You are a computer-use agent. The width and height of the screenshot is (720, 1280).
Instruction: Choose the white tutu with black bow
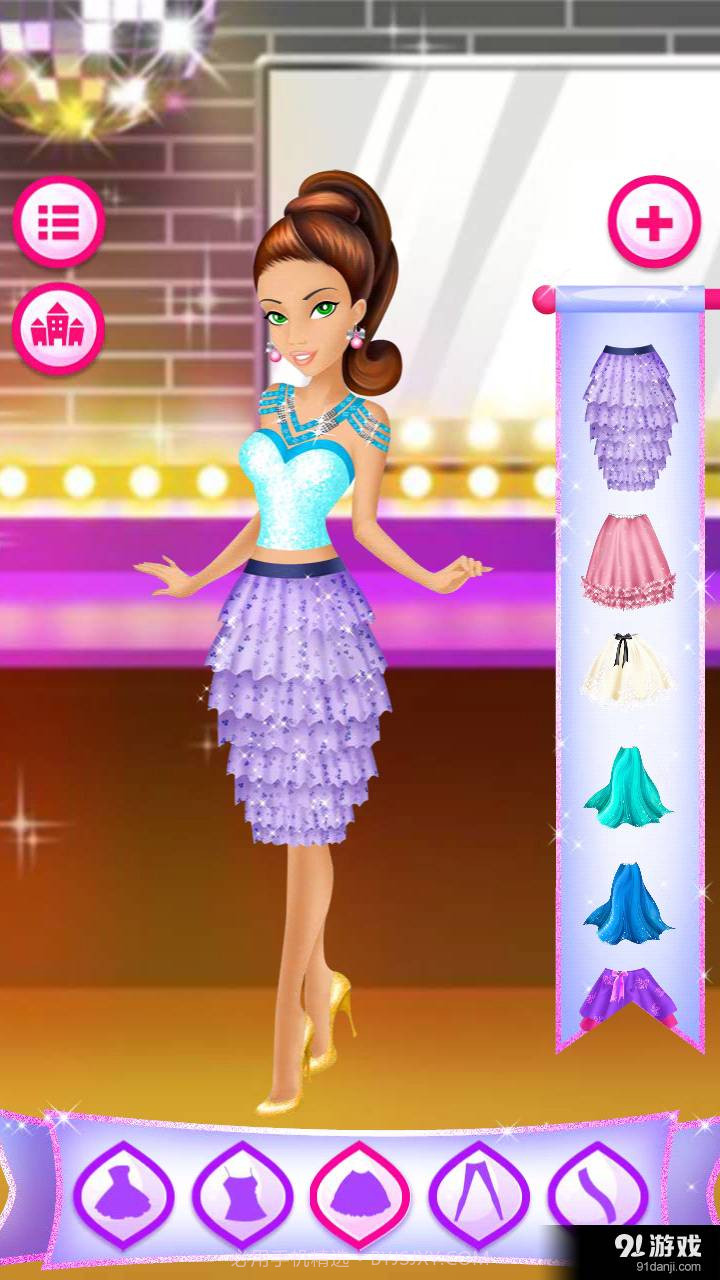(x=628, y=668)
